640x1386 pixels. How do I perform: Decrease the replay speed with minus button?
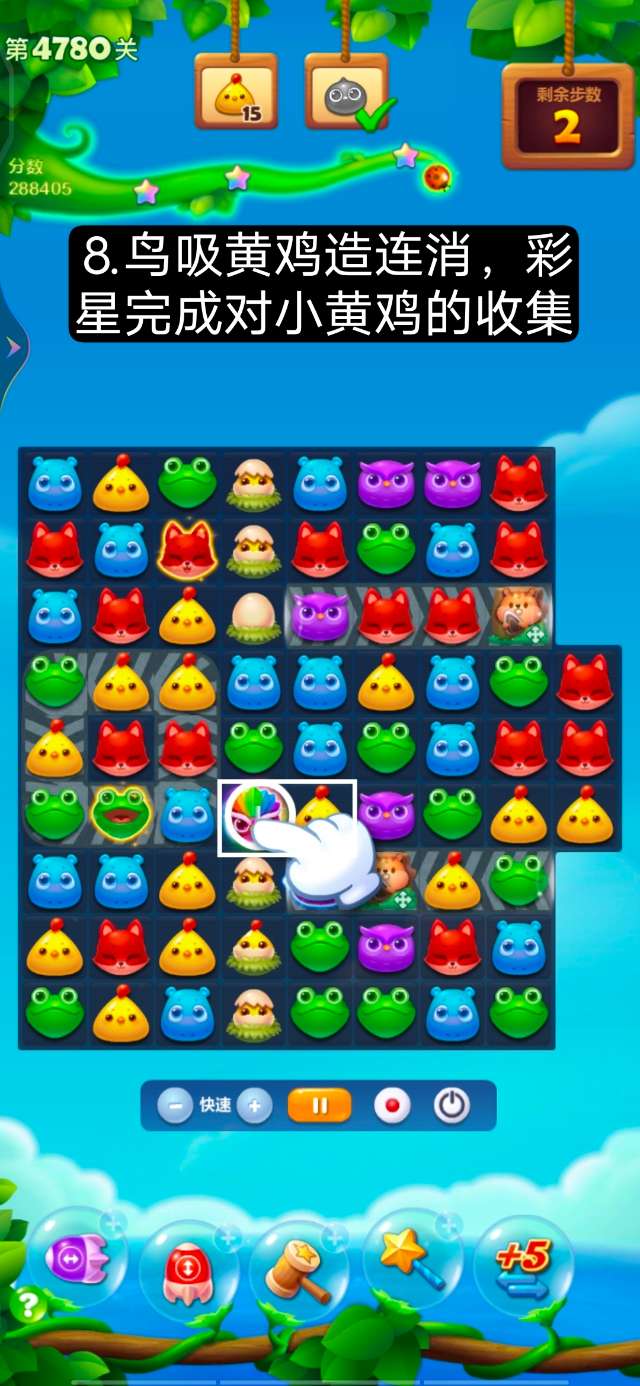(x=175, y=1106)
